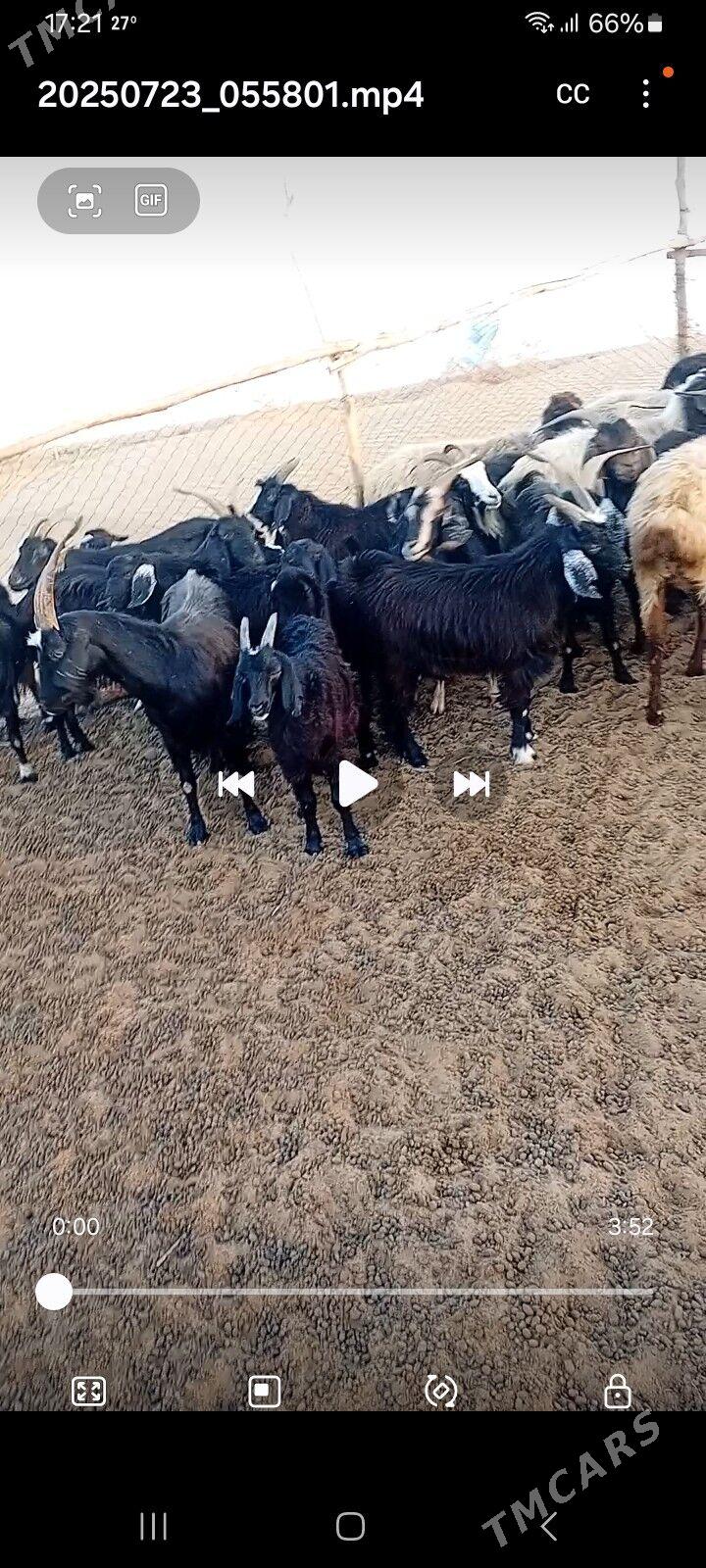Create a GIF from the video

click(x=151, y=201)
